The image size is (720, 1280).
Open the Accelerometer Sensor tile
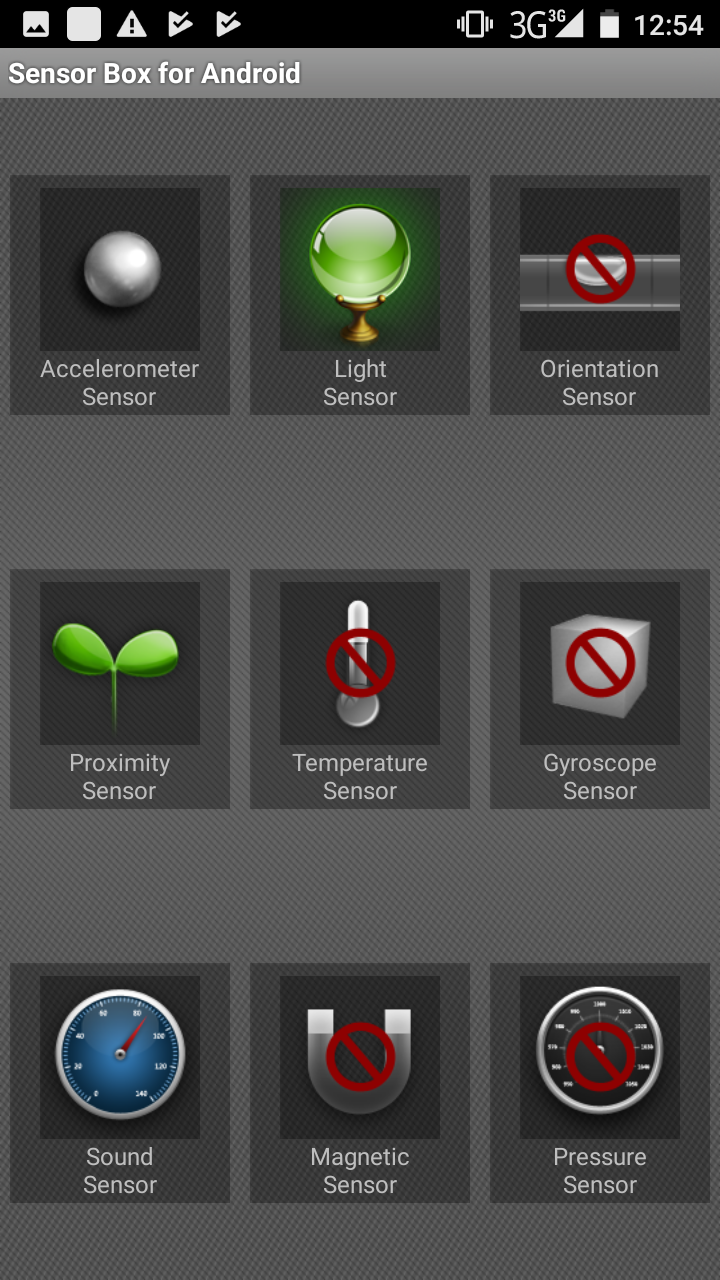pyautogui.click(x=120, y=295)
